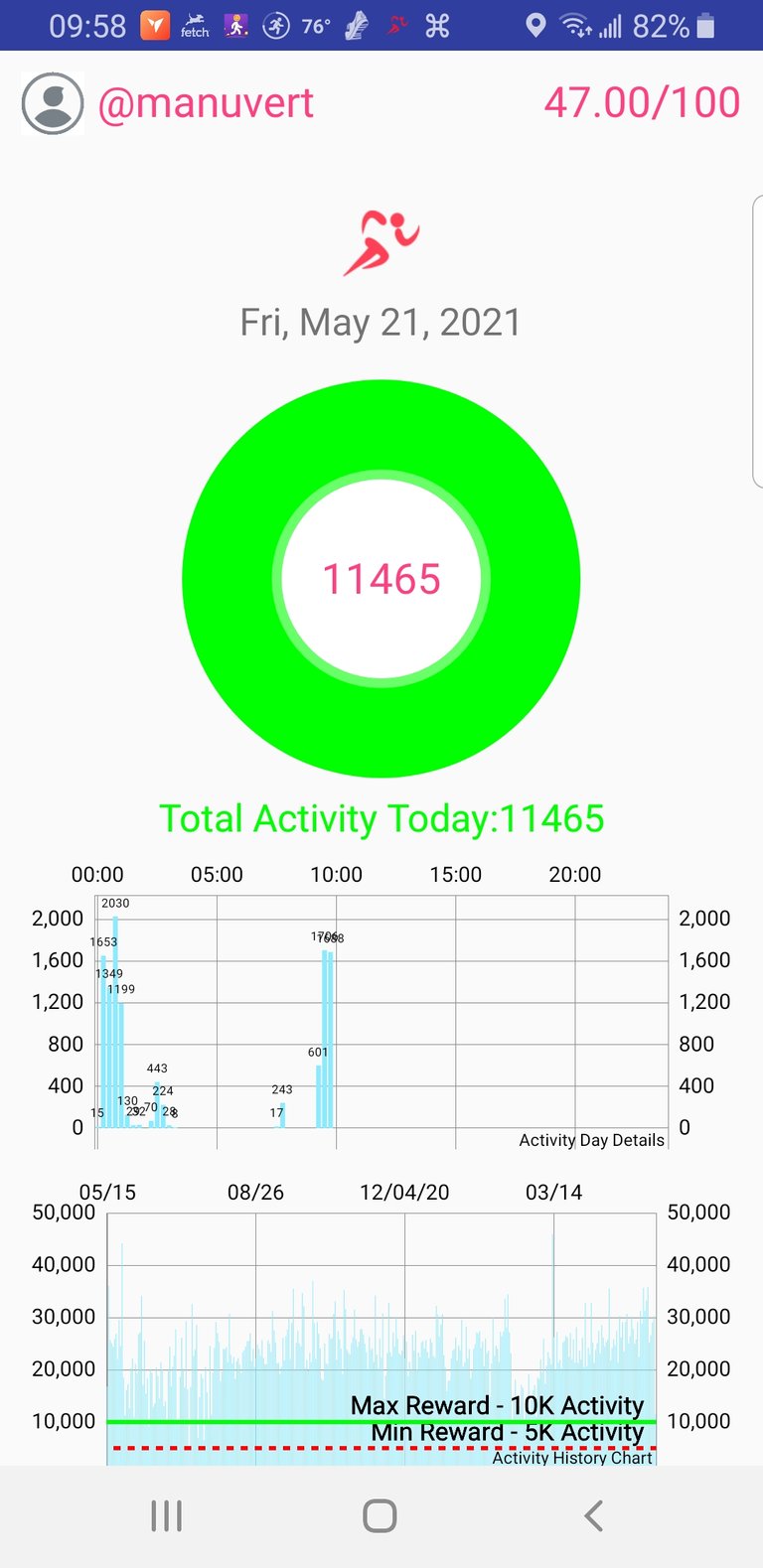
Task: Tap the red running figure icon
Action: coord(381,241)
